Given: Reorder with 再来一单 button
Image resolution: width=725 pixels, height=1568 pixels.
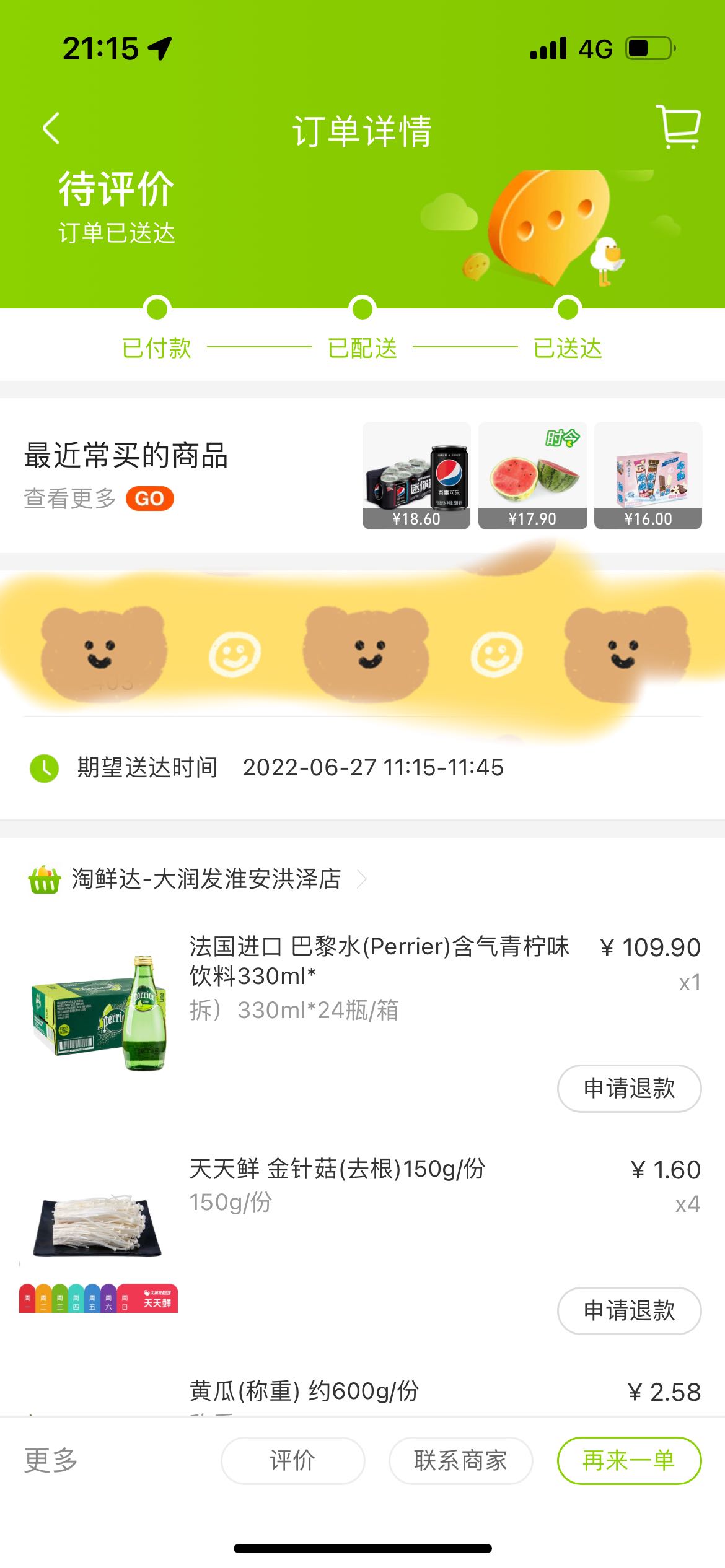Looking at the screenshot, I should click(629, 1460).
